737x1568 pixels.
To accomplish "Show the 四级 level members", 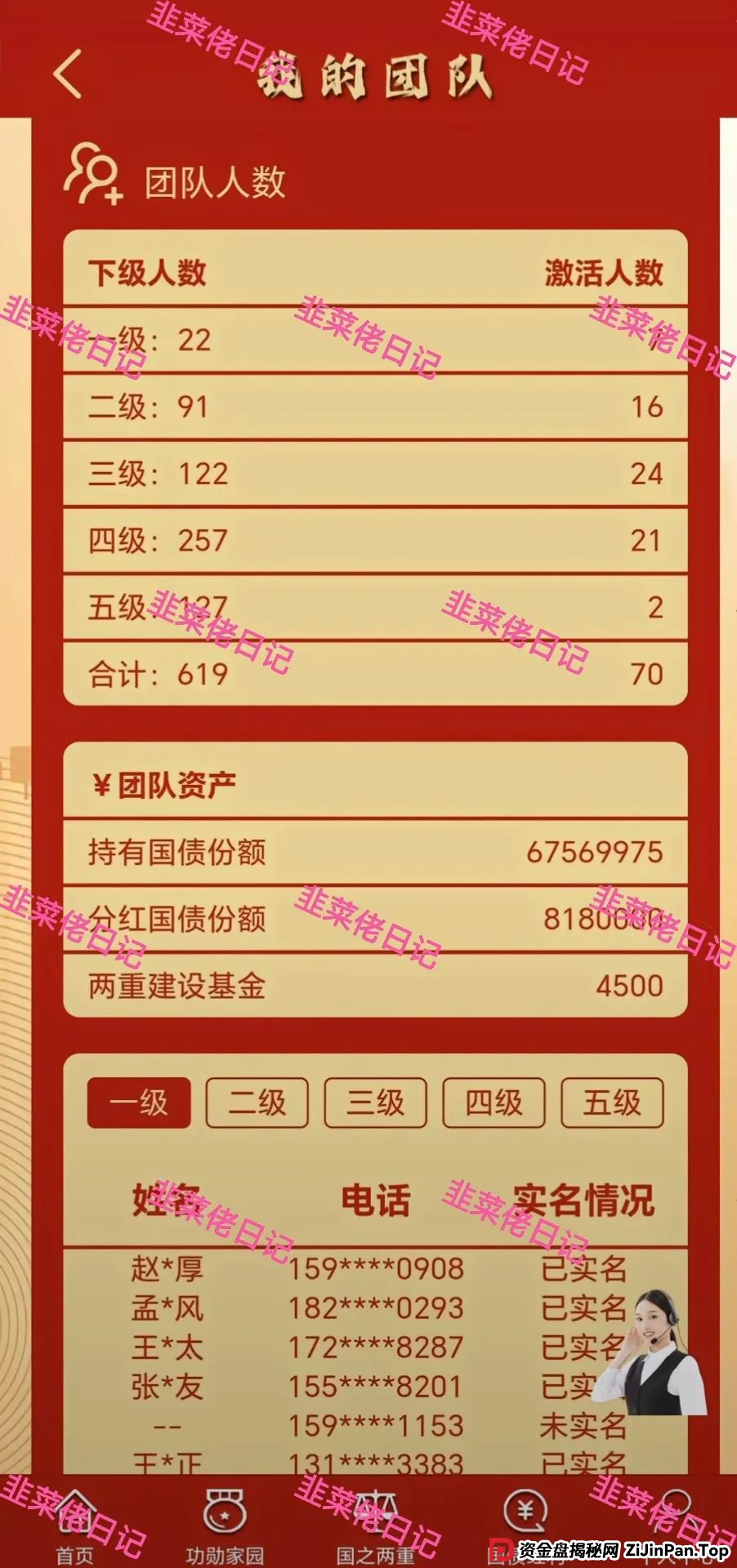I will pyautogui.click(x=494, y=1102).
